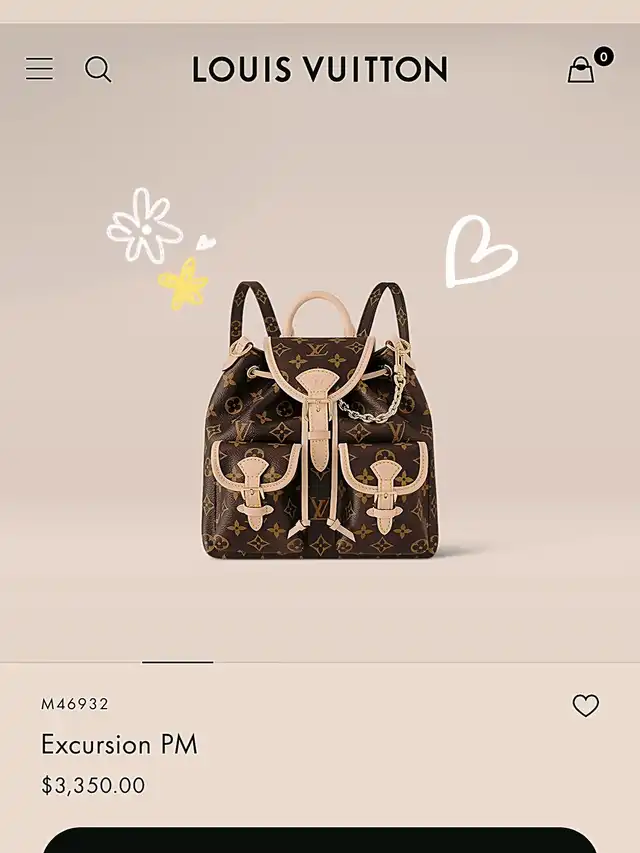The image size is (640, 853).
Task: Tap the black button under the price
Action: (320, 841)
